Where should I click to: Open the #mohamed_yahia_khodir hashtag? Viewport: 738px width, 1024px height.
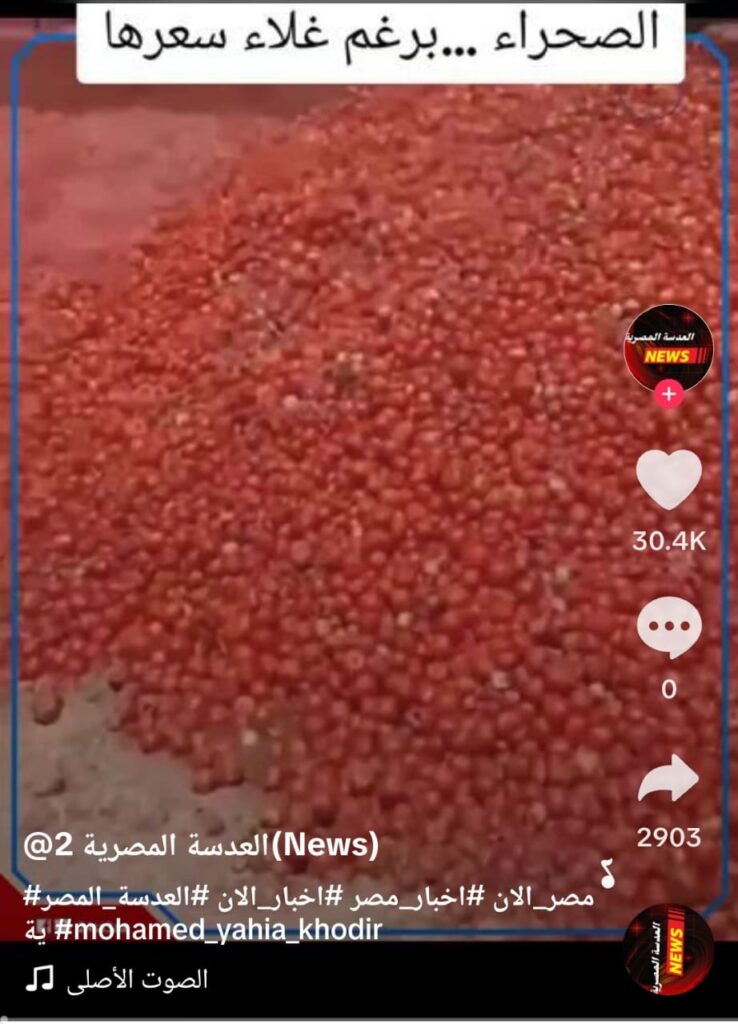click(218, 930)
